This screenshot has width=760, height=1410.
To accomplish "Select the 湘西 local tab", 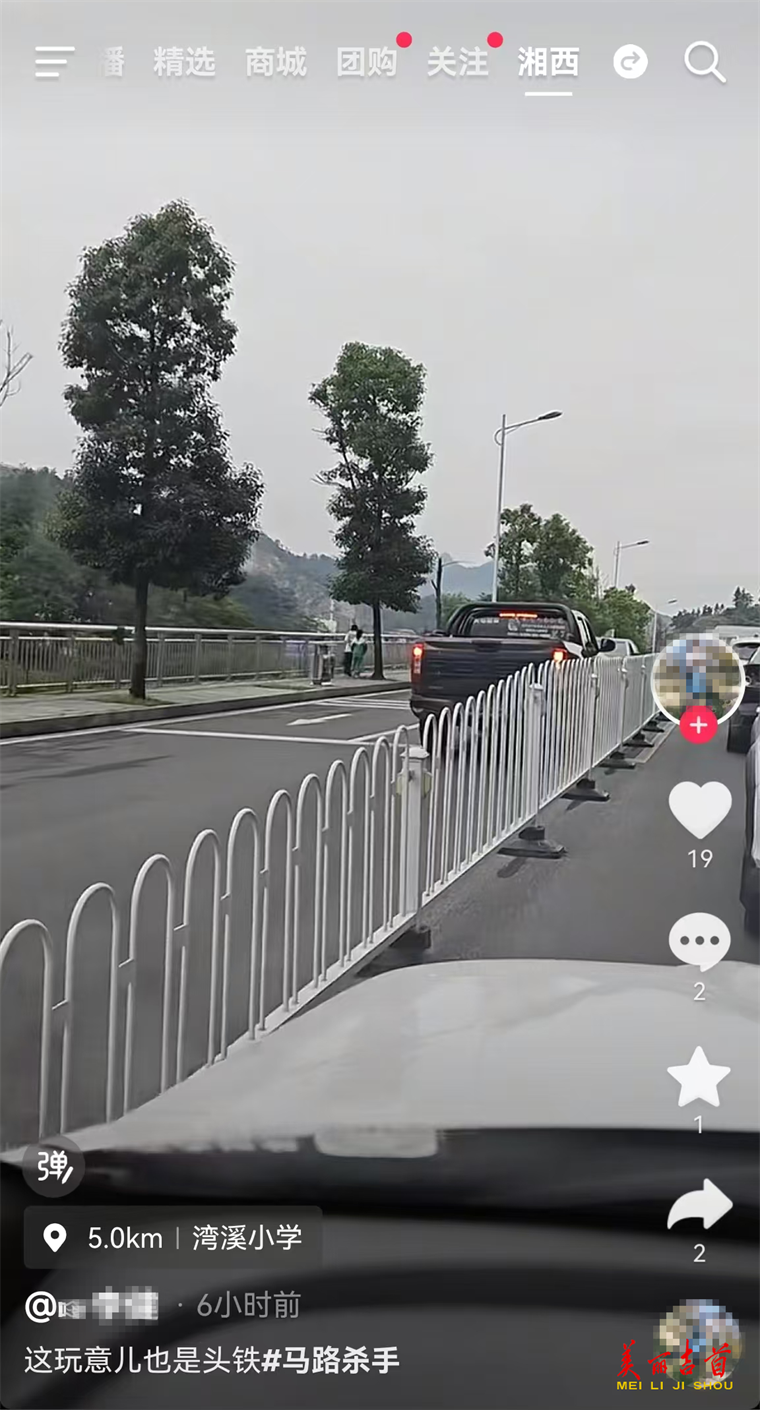I will (x=548, y=62).
